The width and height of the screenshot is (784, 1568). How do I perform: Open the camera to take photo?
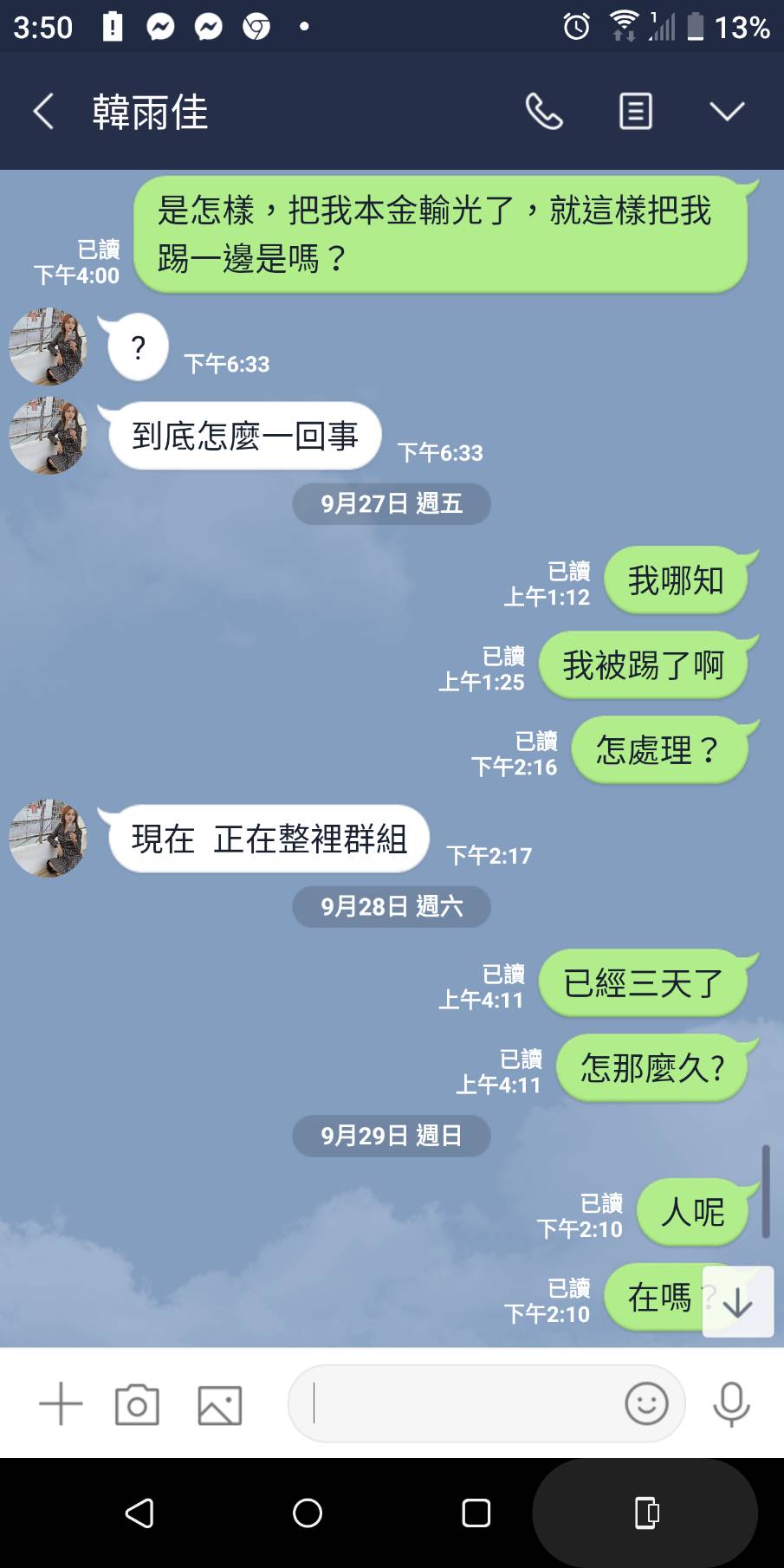[x=137, y=1404]
